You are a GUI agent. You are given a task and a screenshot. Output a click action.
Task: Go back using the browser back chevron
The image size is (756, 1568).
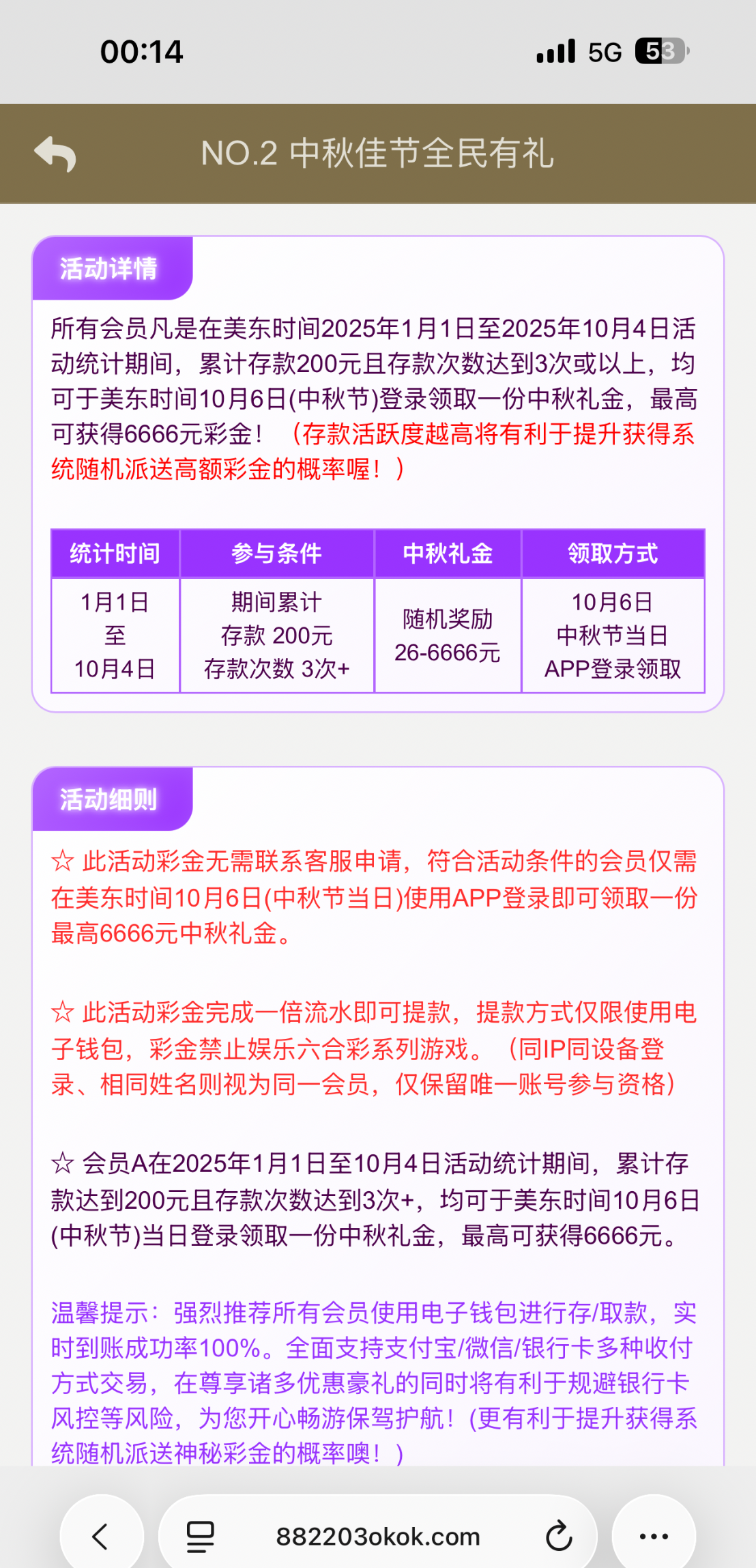coord(101,1537)
